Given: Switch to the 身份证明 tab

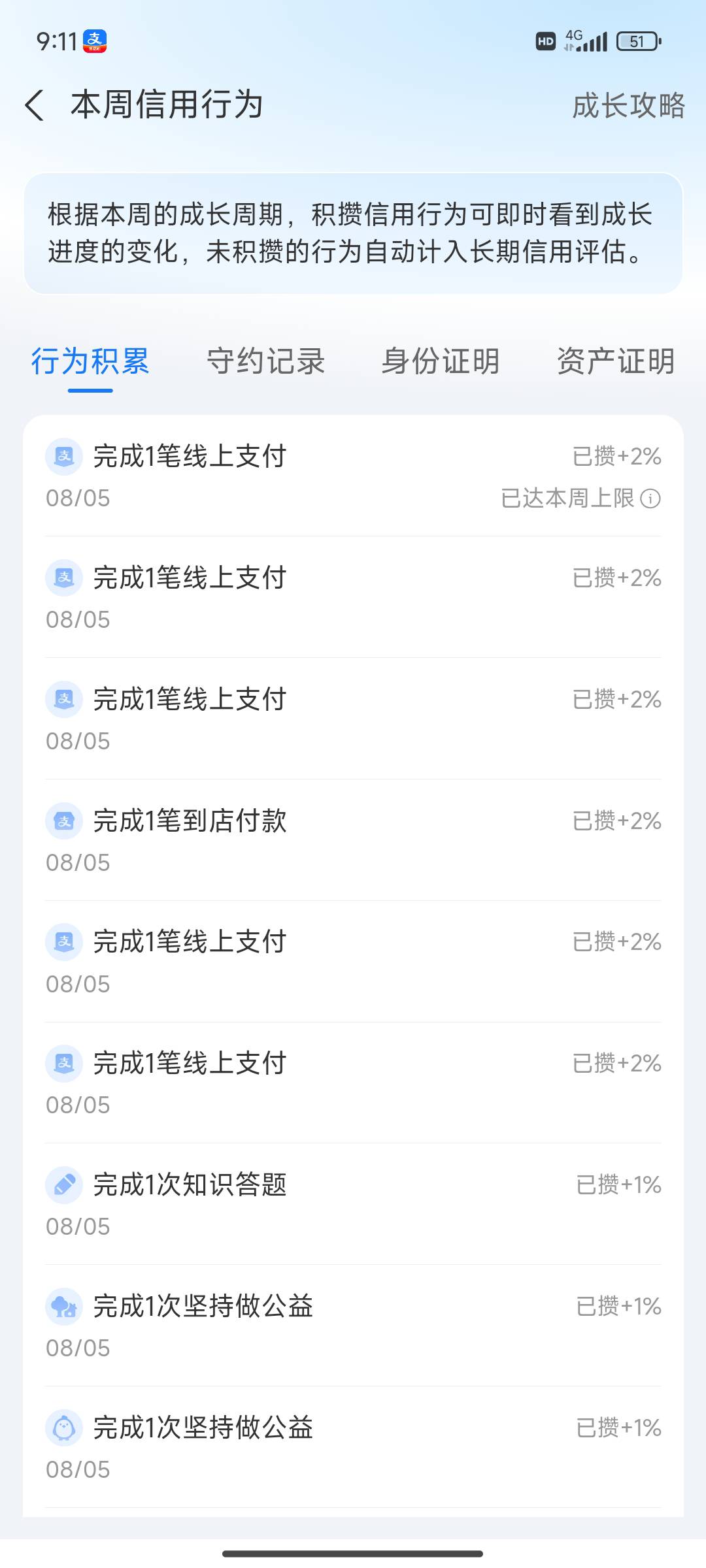Looking at the screenshot, I should click(x=441, y=361).
